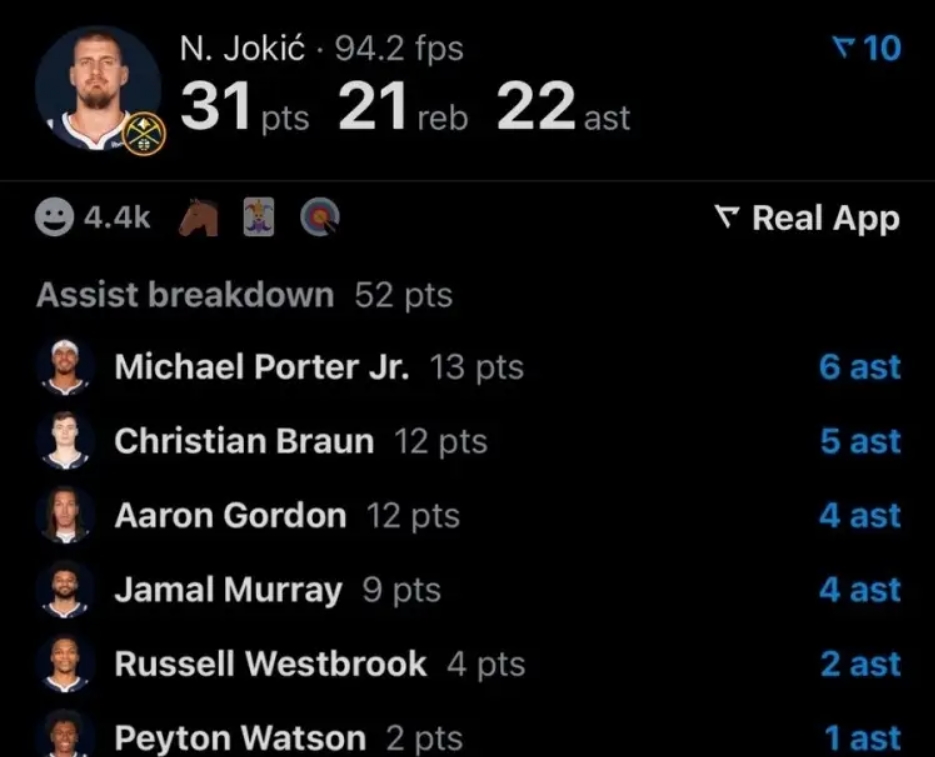Screen dimensions: 935x757
Task: Open Jamal Murray's player row
Action: [227, 590]
